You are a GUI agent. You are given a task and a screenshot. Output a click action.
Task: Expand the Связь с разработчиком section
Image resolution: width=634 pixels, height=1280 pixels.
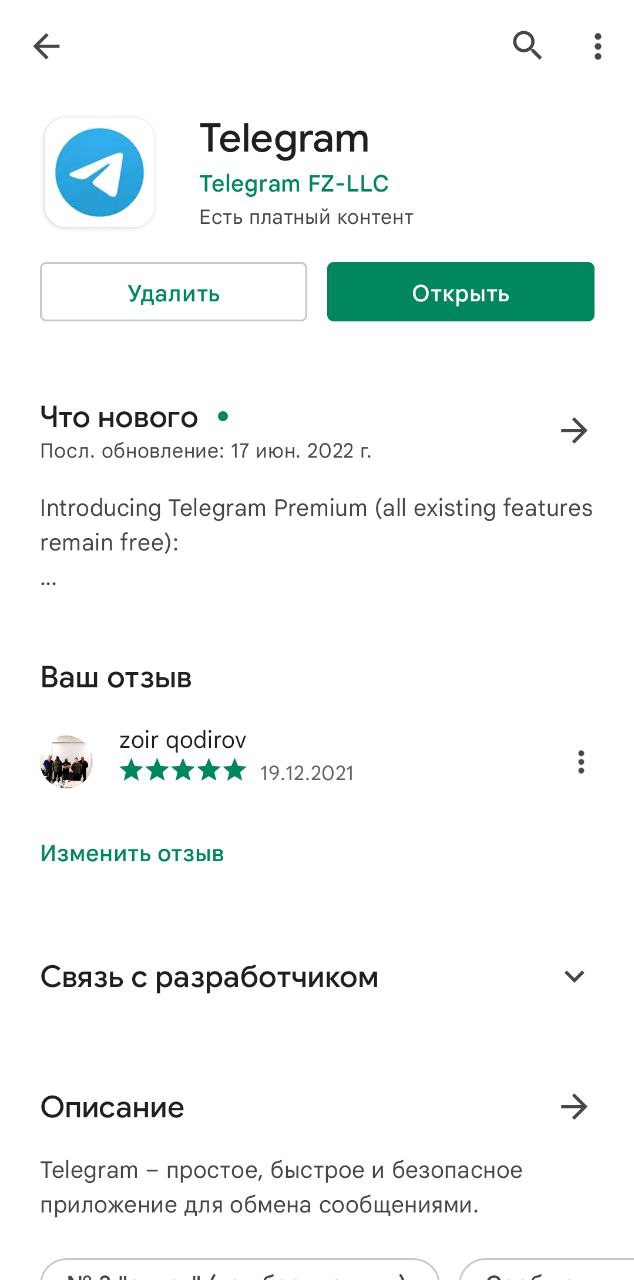573,976
